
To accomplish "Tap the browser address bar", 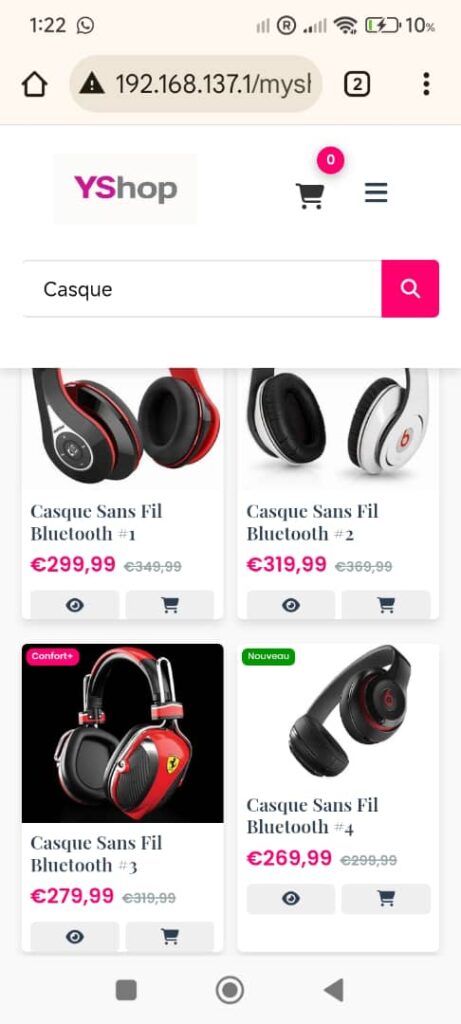I will 196,84.
